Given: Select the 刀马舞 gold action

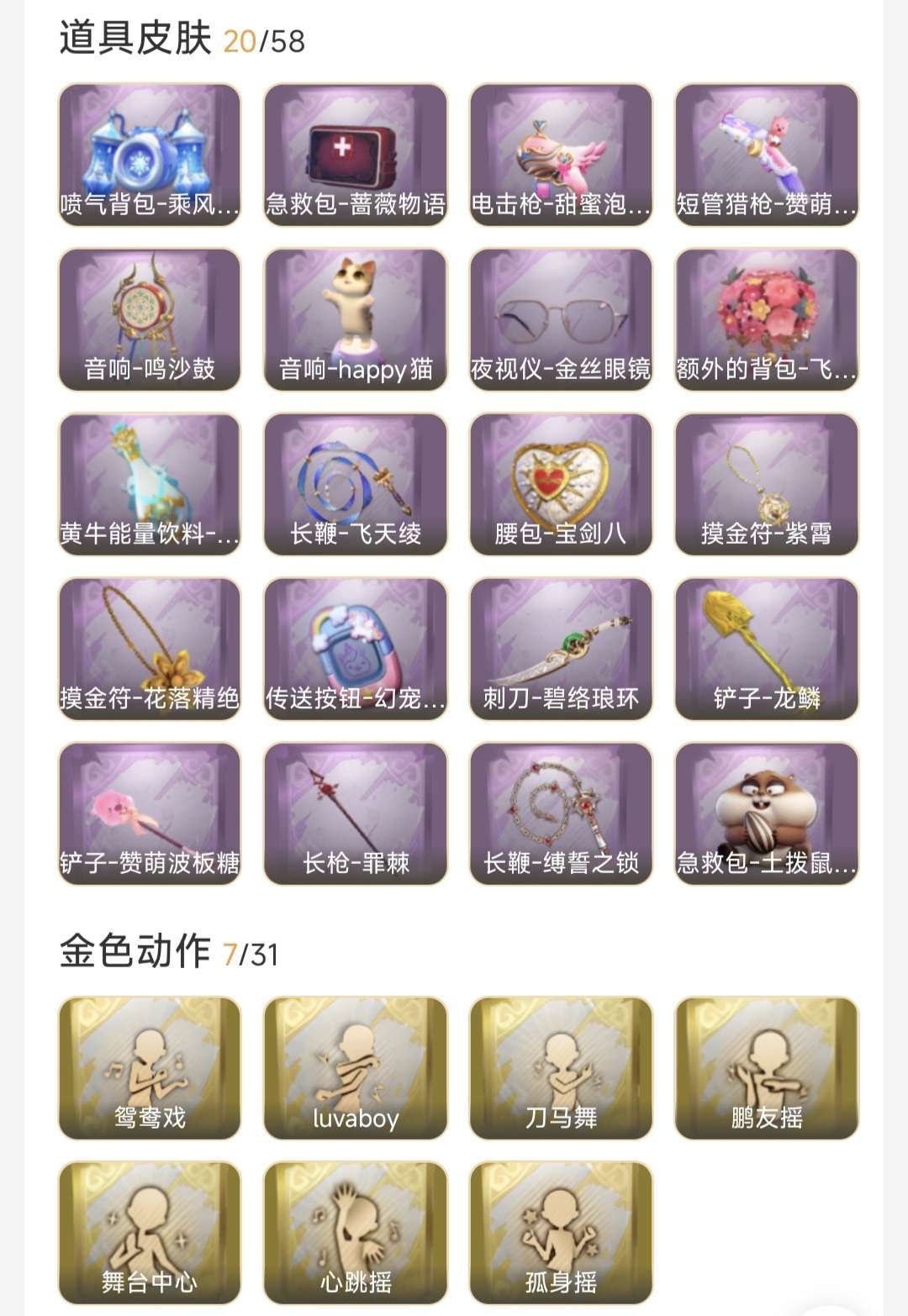Looking at the screenshot, I should click(561, 1068).
